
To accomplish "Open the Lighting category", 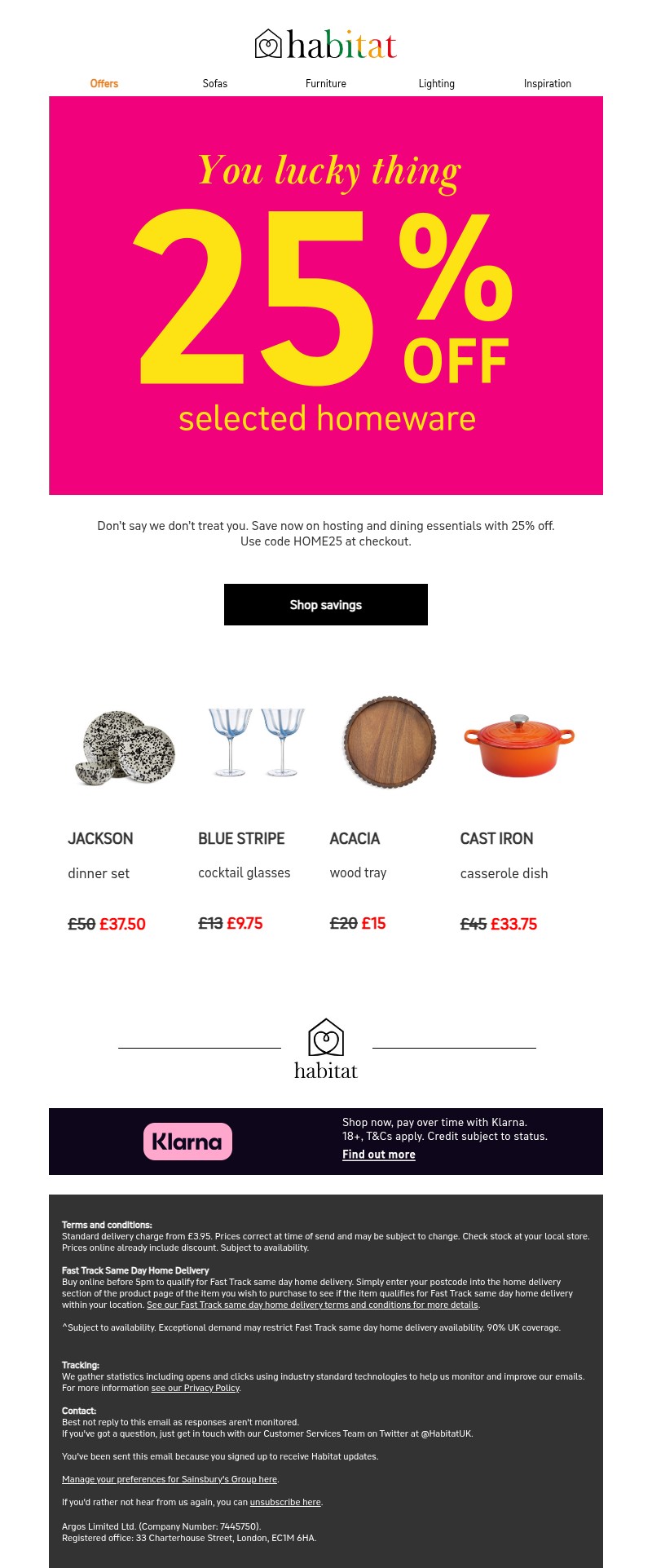I will click(437, 84).
